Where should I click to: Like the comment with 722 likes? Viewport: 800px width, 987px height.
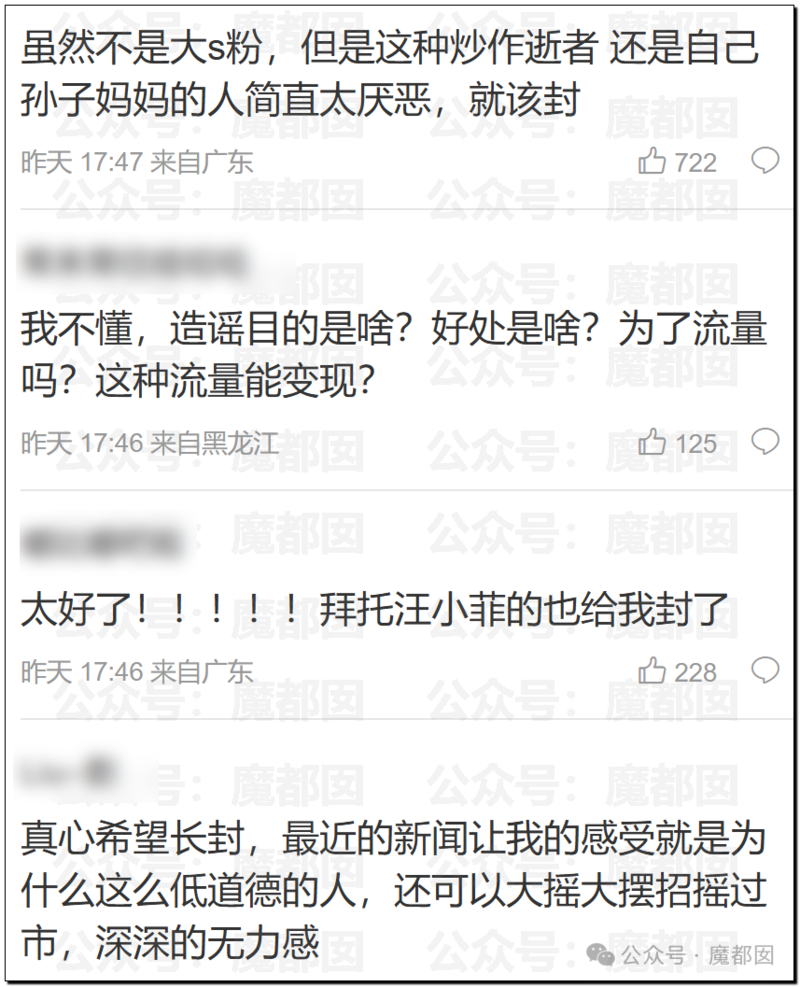tap(652, 161)
